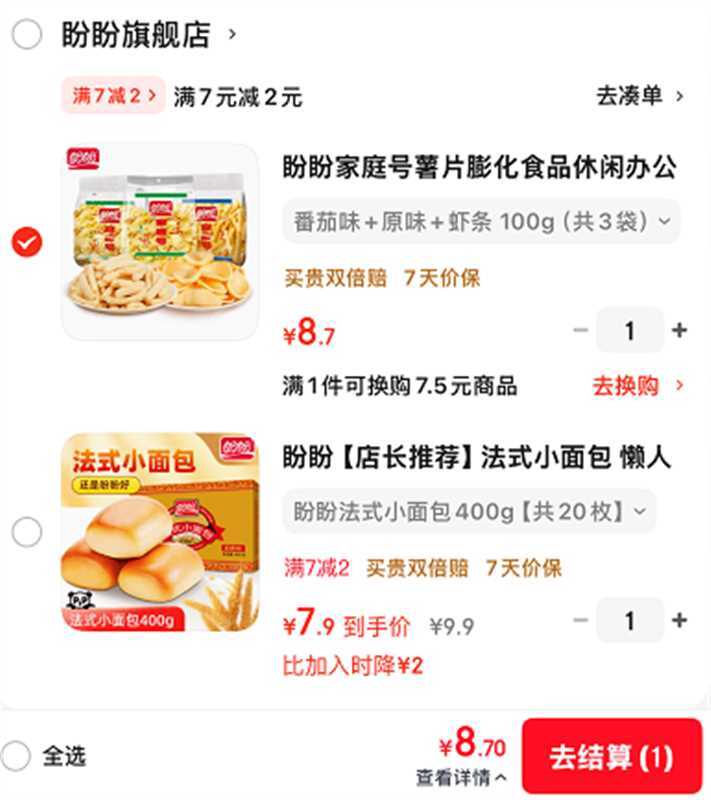Expand 查看详情 price details
This screenshot has width=711, height=800.
point(461,777)
